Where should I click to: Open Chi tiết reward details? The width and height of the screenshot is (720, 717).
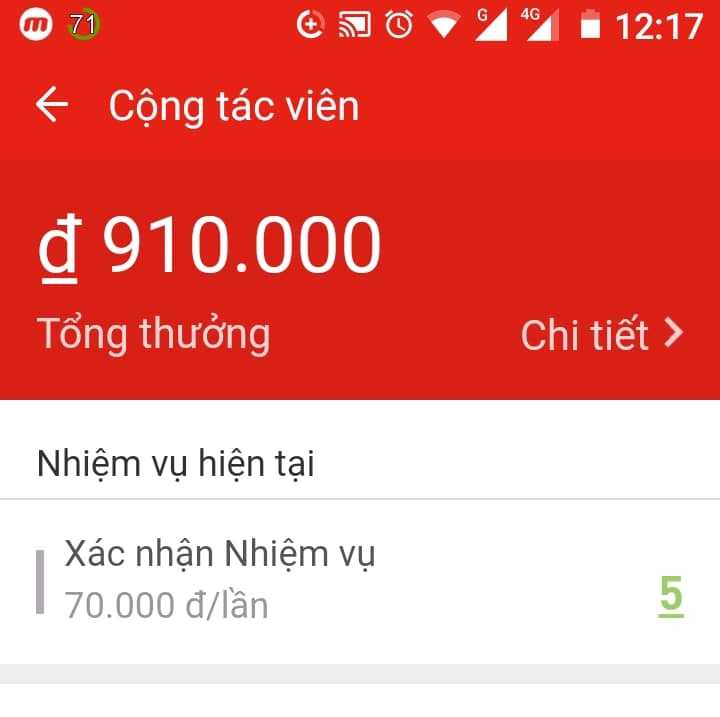pyautogui.click(x=601, y=335)
